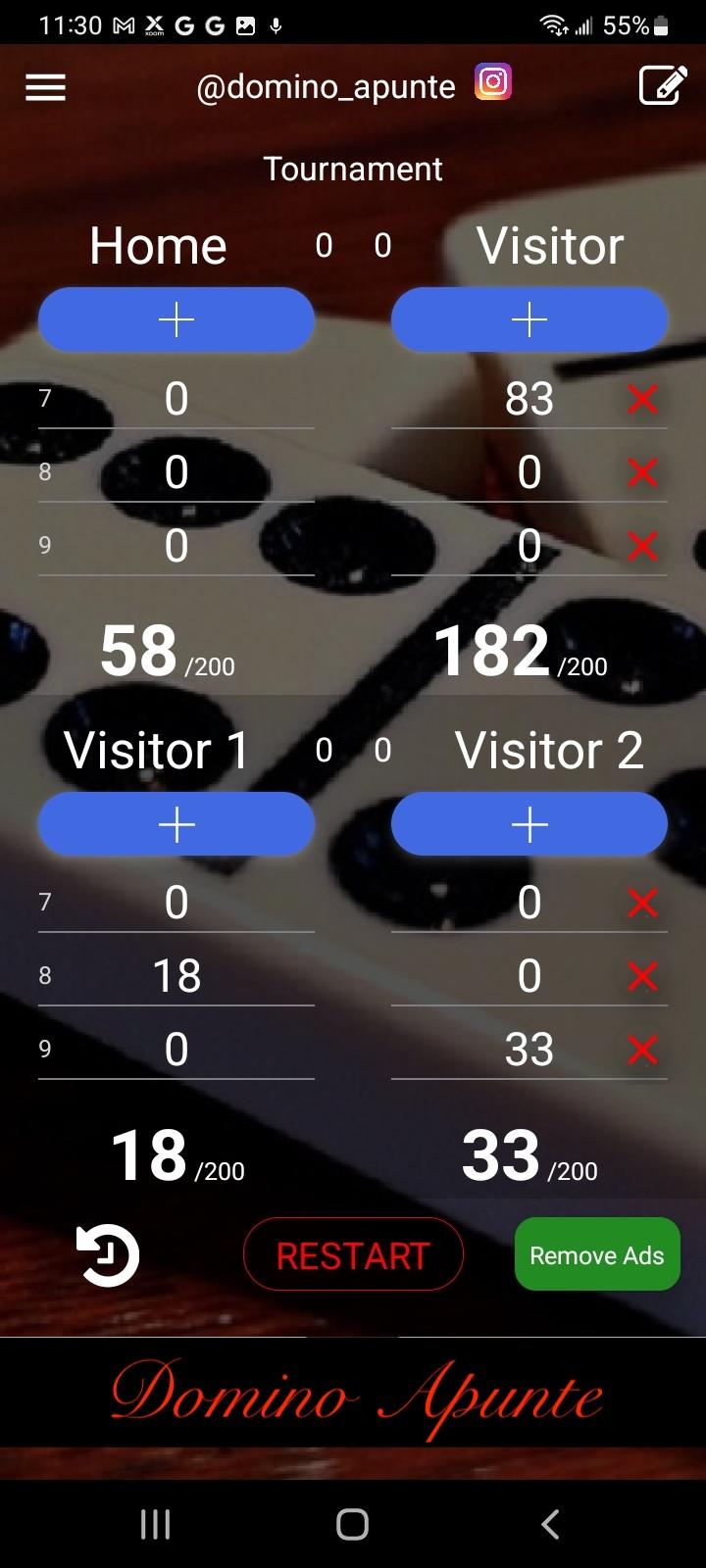The height and width of the screenshot is (1568, 706).
Task: Add points for Home team
Action: (x=176, y=319)
